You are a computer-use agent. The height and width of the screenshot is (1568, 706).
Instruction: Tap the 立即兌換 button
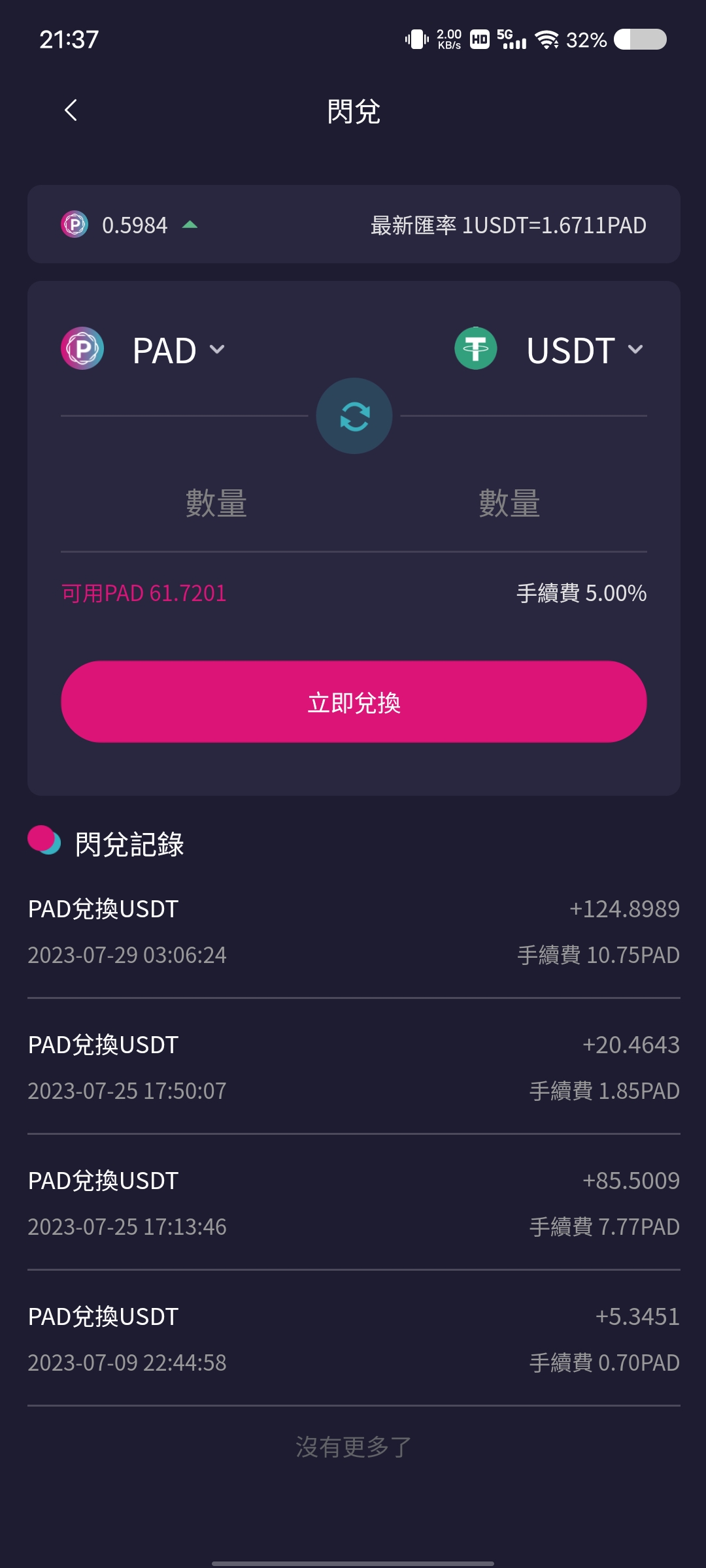coord(354,702)
